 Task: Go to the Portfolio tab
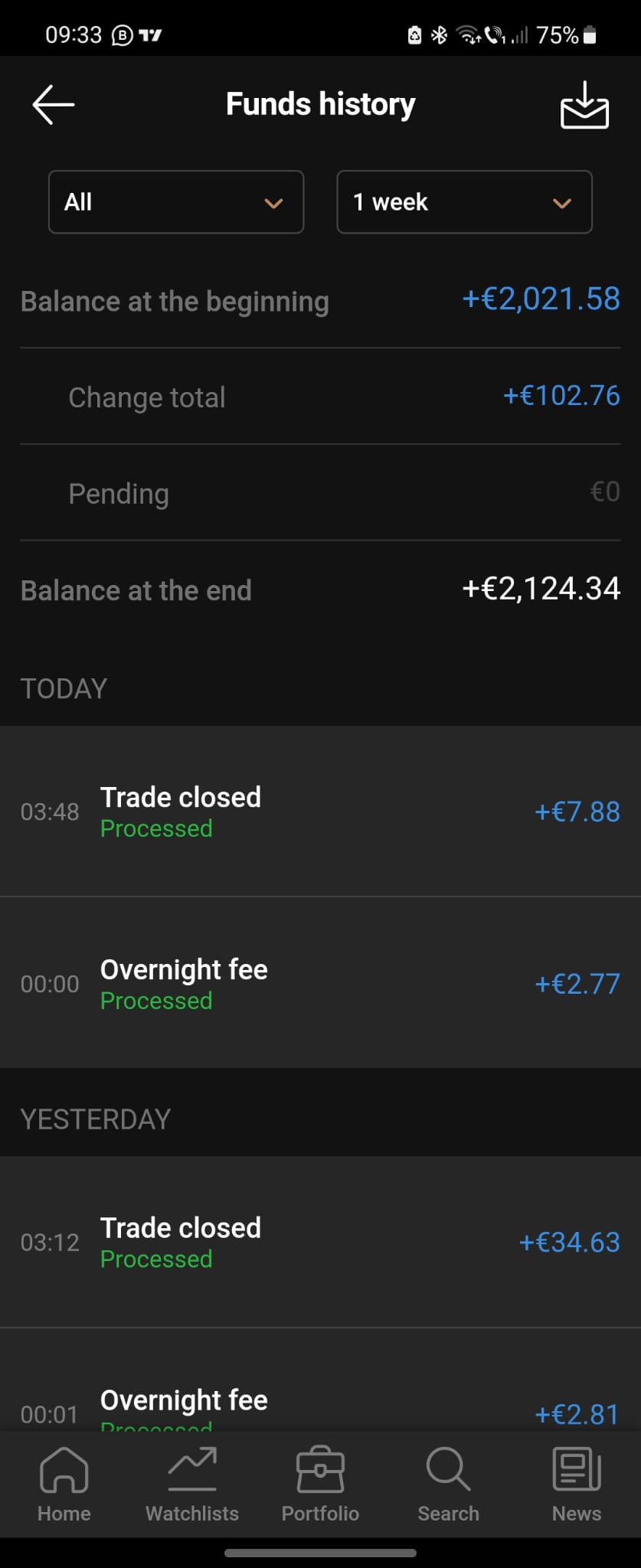(x=320, y=1484)
